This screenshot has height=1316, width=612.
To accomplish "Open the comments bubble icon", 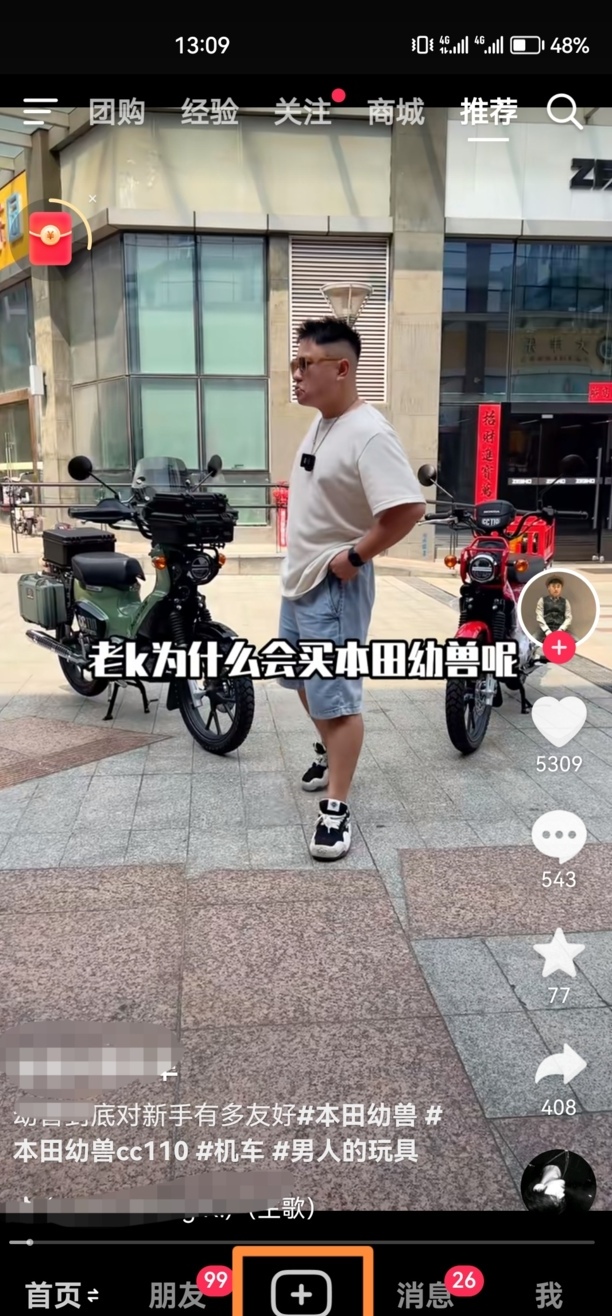I will [558, 836].
